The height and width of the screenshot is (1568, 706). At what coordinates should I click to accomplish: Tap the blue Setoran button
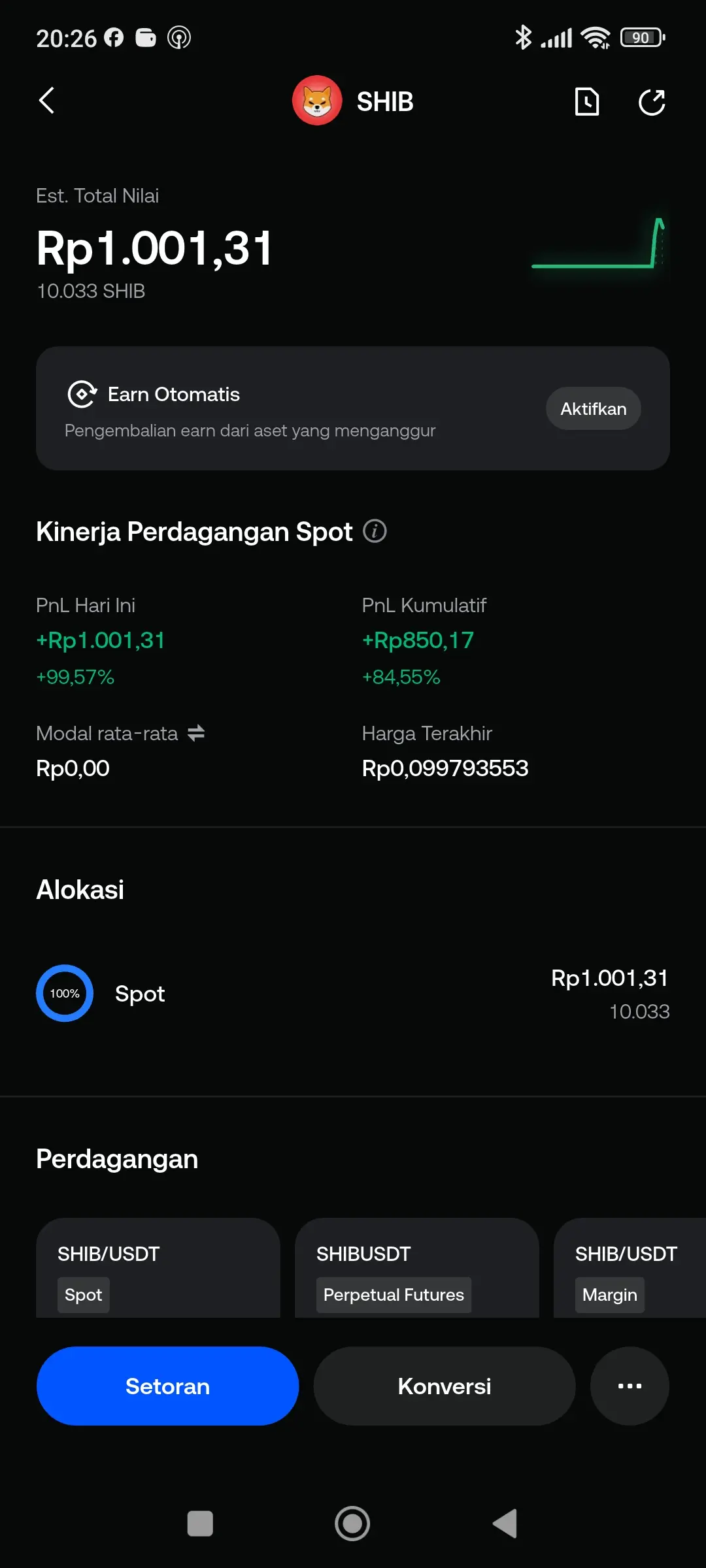point(167,1386)
